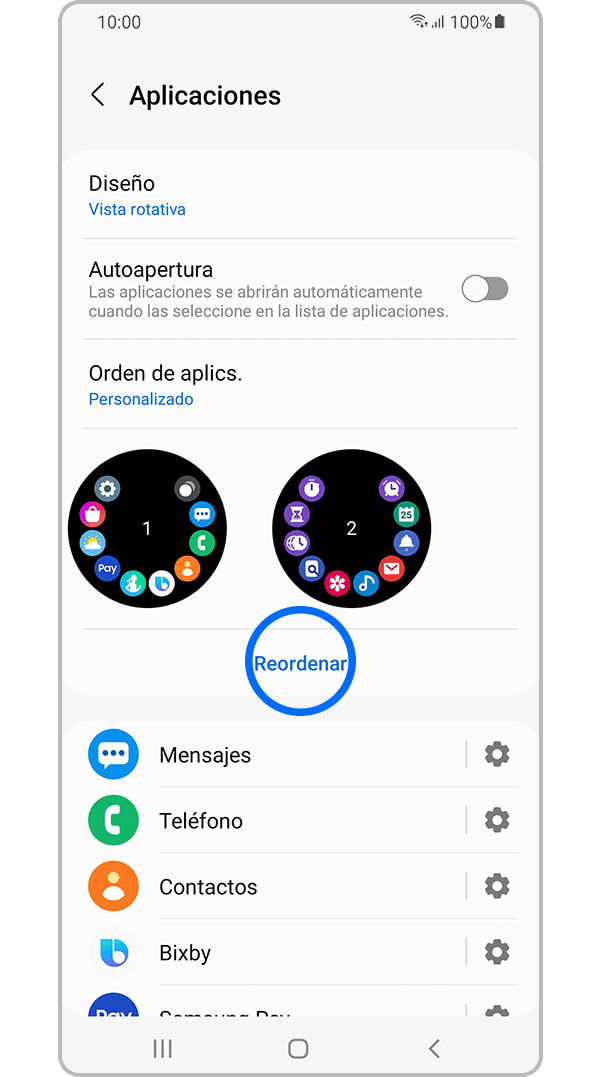Open settings gear for Teléfono
The width and height of the screenshot is (600, 1077).
click(x=497, y=821)
